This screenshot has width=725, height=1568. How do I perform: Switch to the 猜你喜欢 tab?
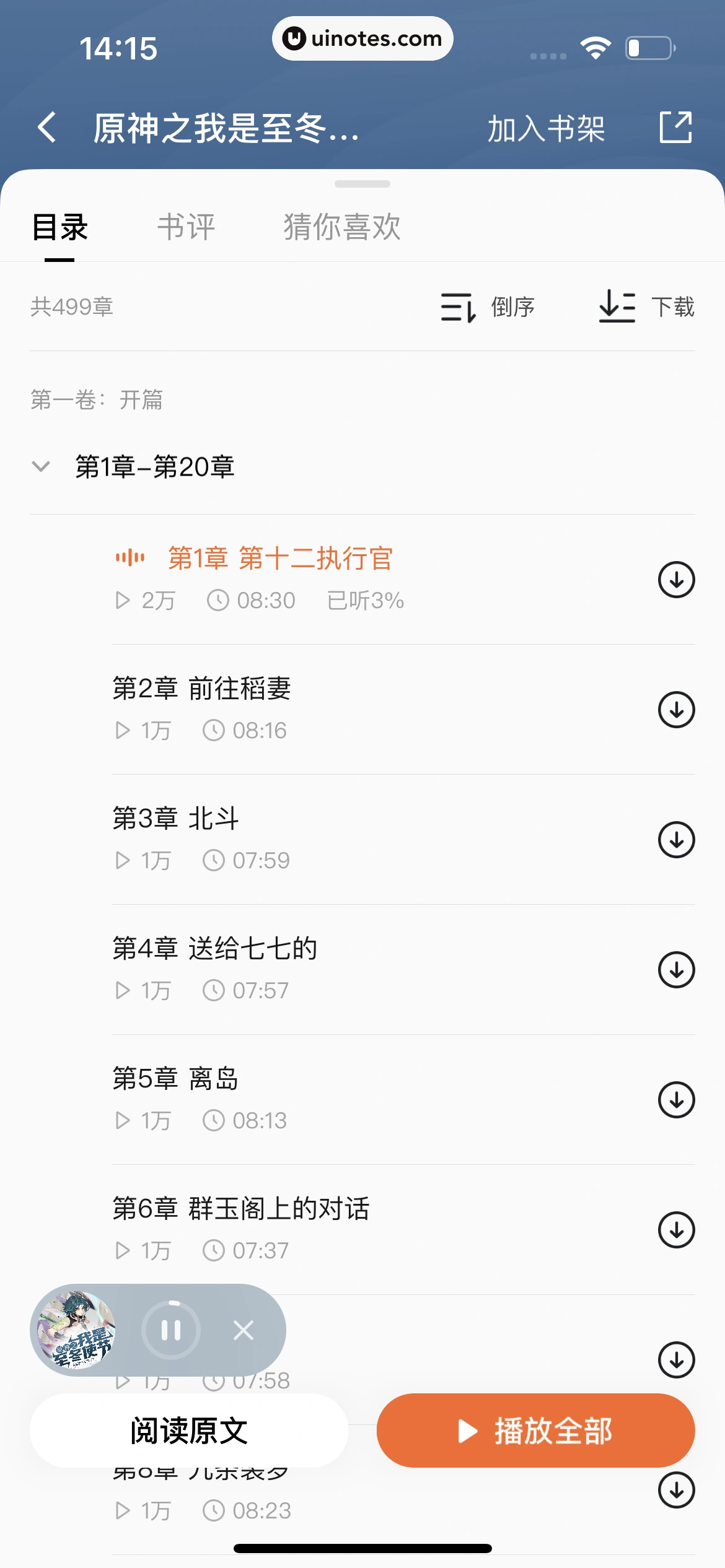tap(342, 227)
